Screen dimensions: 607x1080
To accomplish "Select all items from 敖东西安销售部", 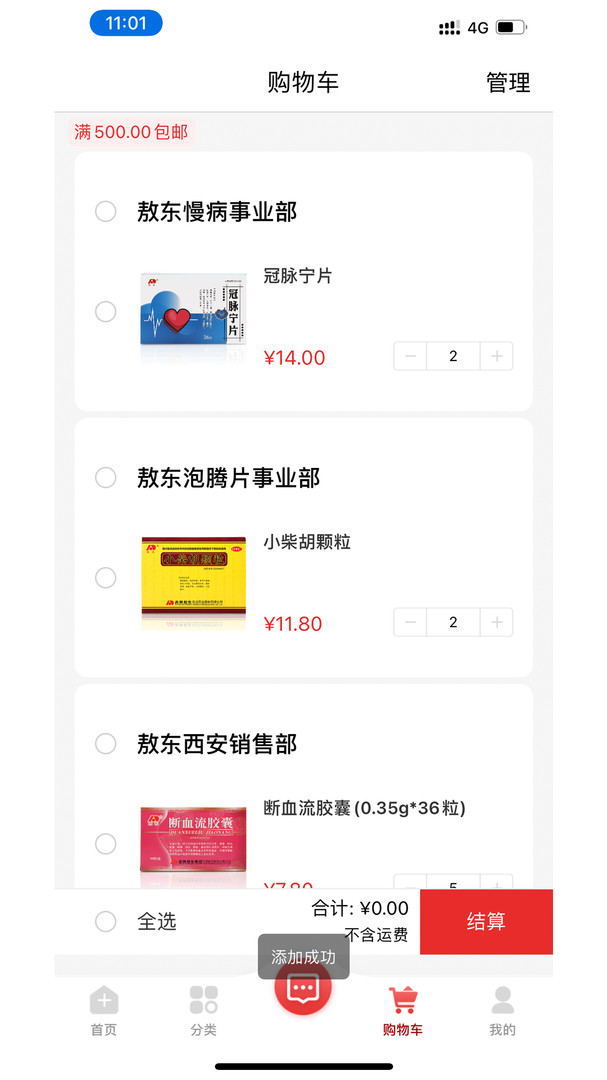I will tap(105, 743).
